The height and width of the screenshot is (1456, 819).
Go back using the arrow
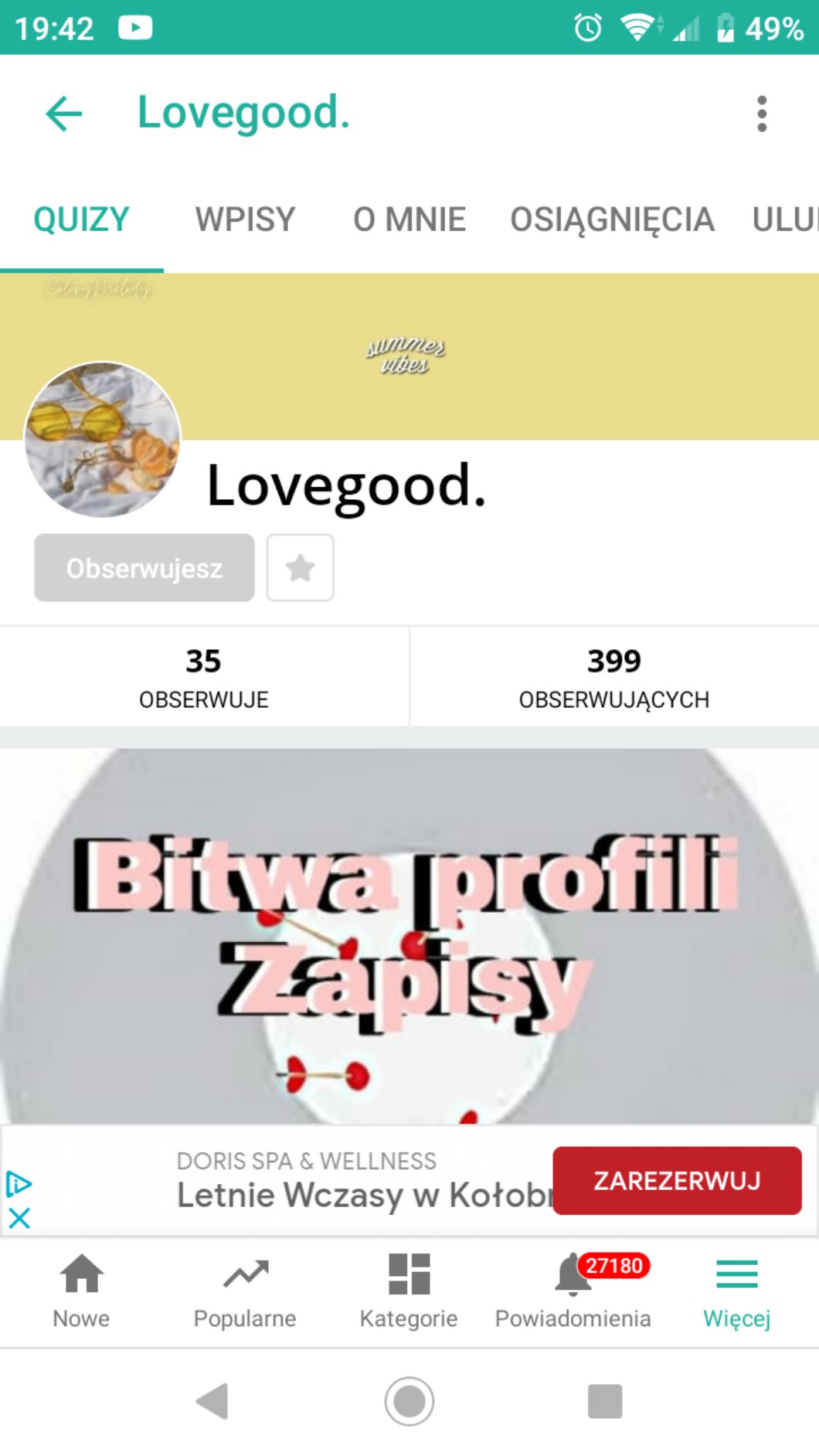coord(64,114)
